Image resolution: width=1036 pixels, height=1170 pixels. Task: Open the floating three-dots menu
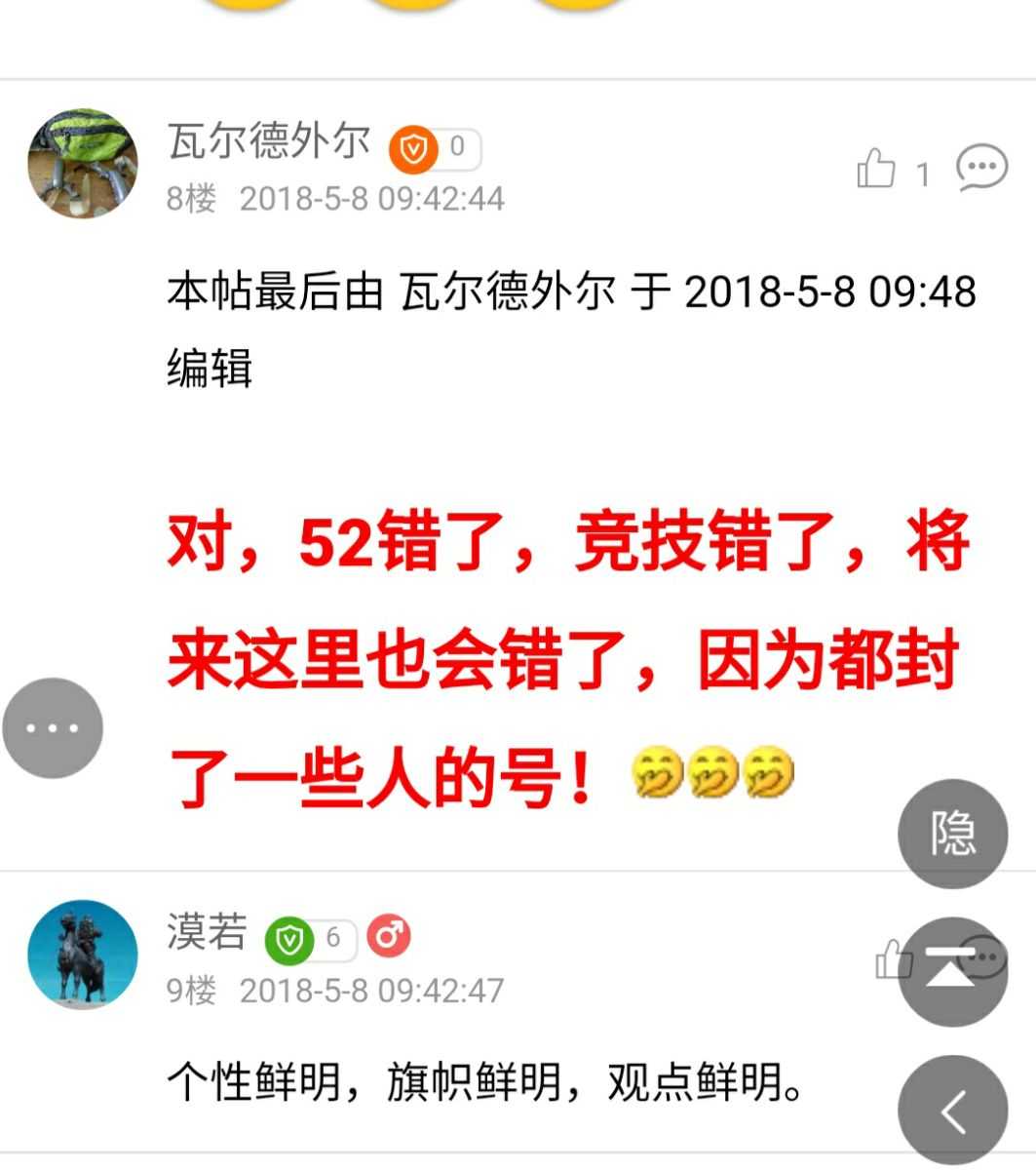[53, 728]
